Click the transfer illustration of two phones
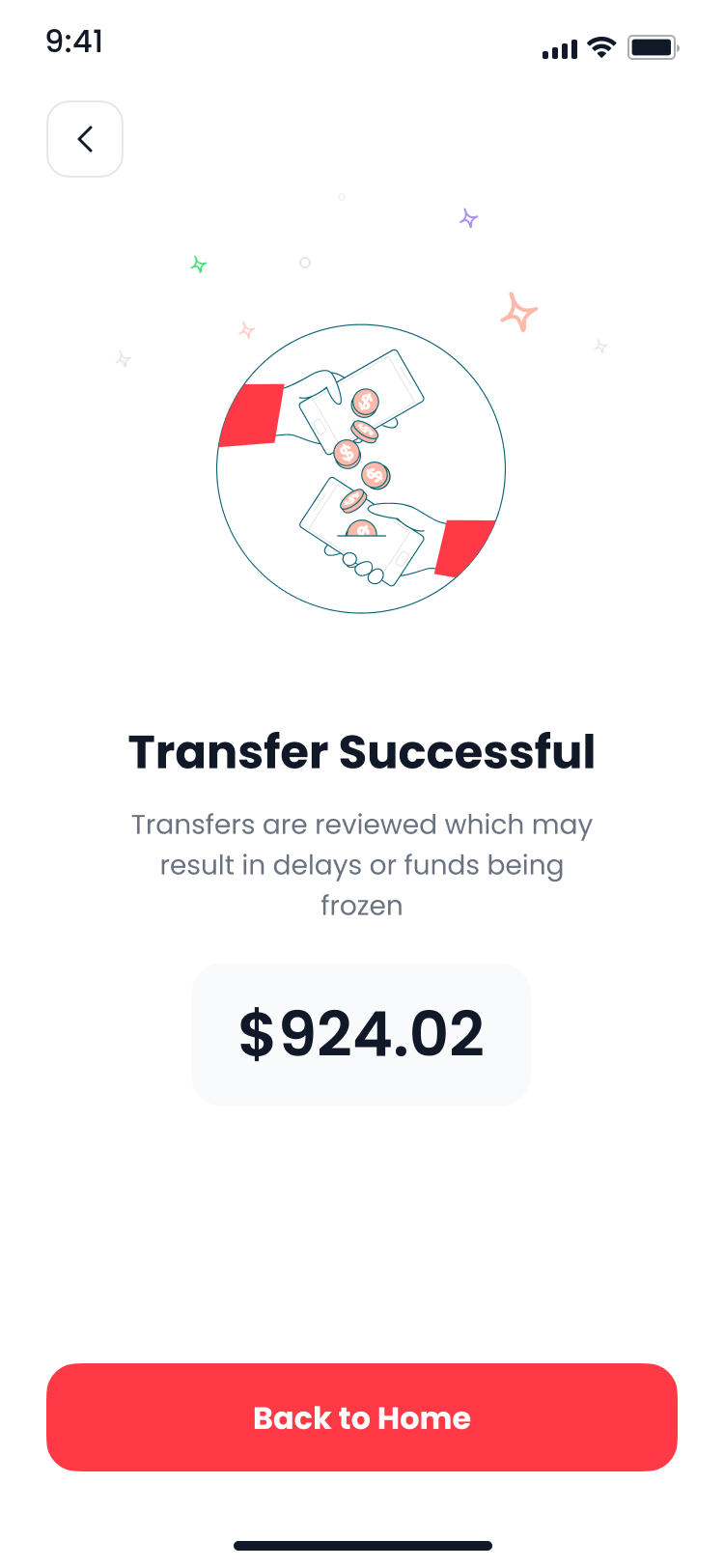The image size is (724, 1568). (x=362, y=468)
